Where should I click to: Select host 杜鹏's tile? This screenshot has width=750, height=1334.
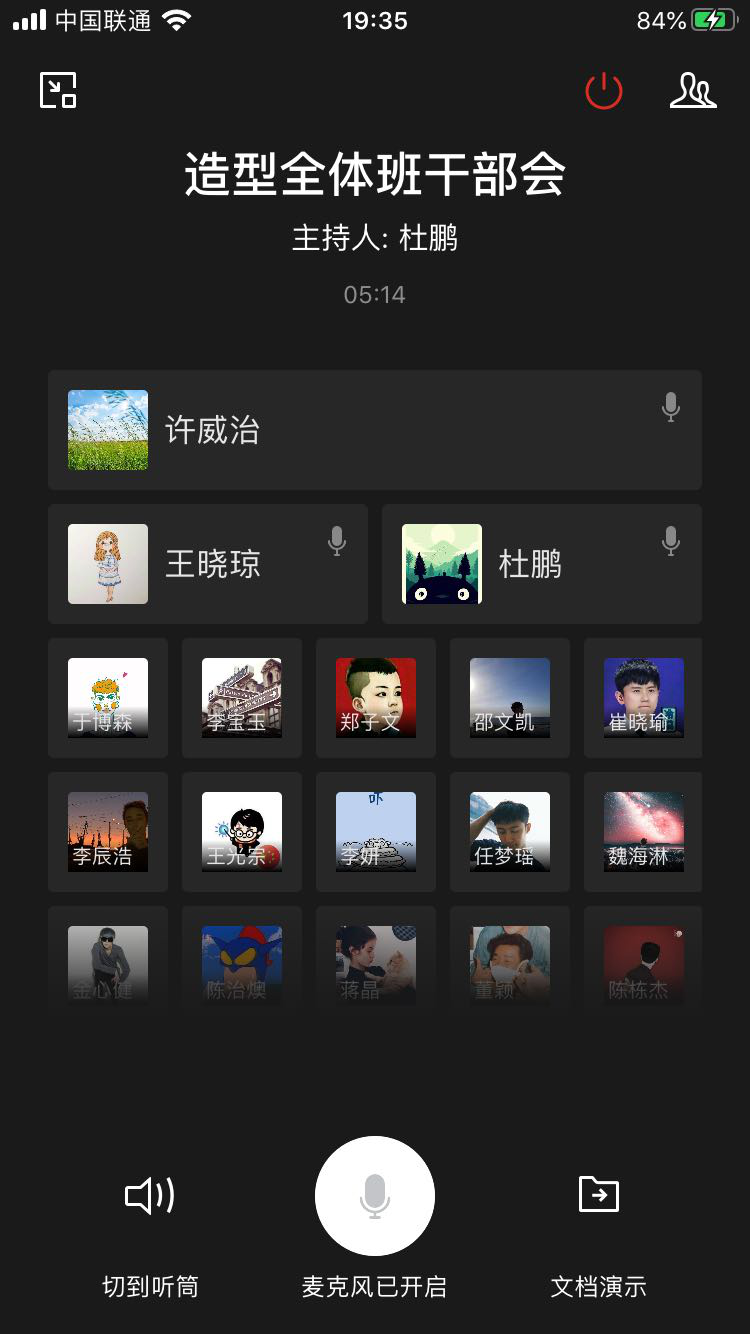pyautogui.click(x=542, y=564)
